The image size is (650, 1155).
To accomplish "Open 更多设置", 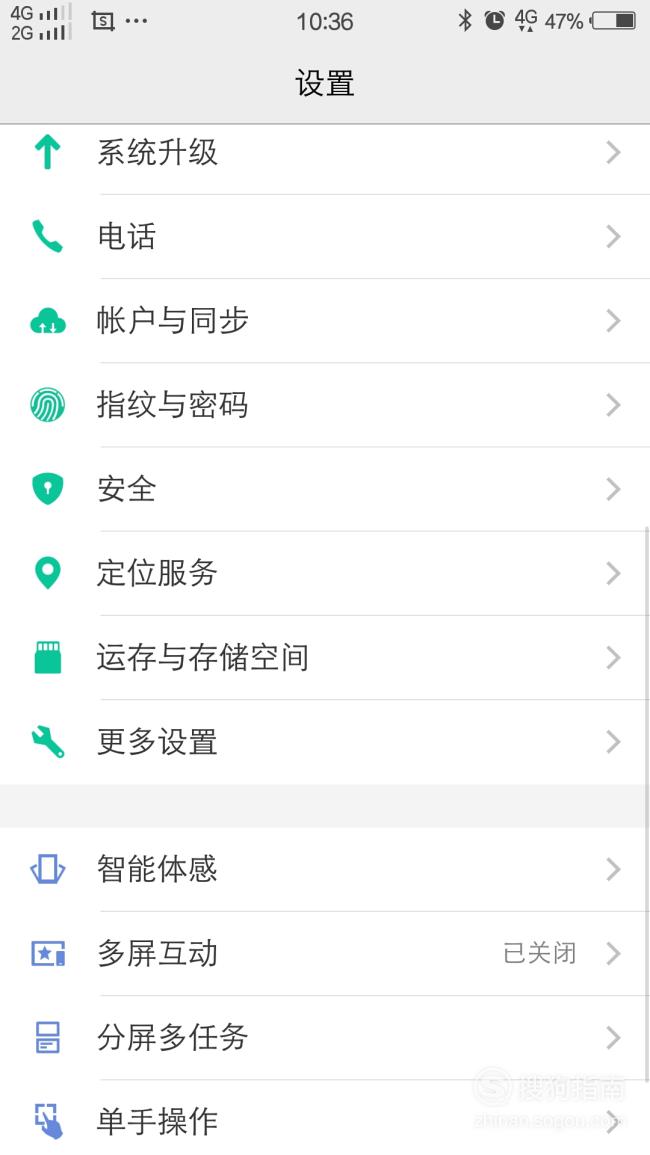I will (325, 742).
